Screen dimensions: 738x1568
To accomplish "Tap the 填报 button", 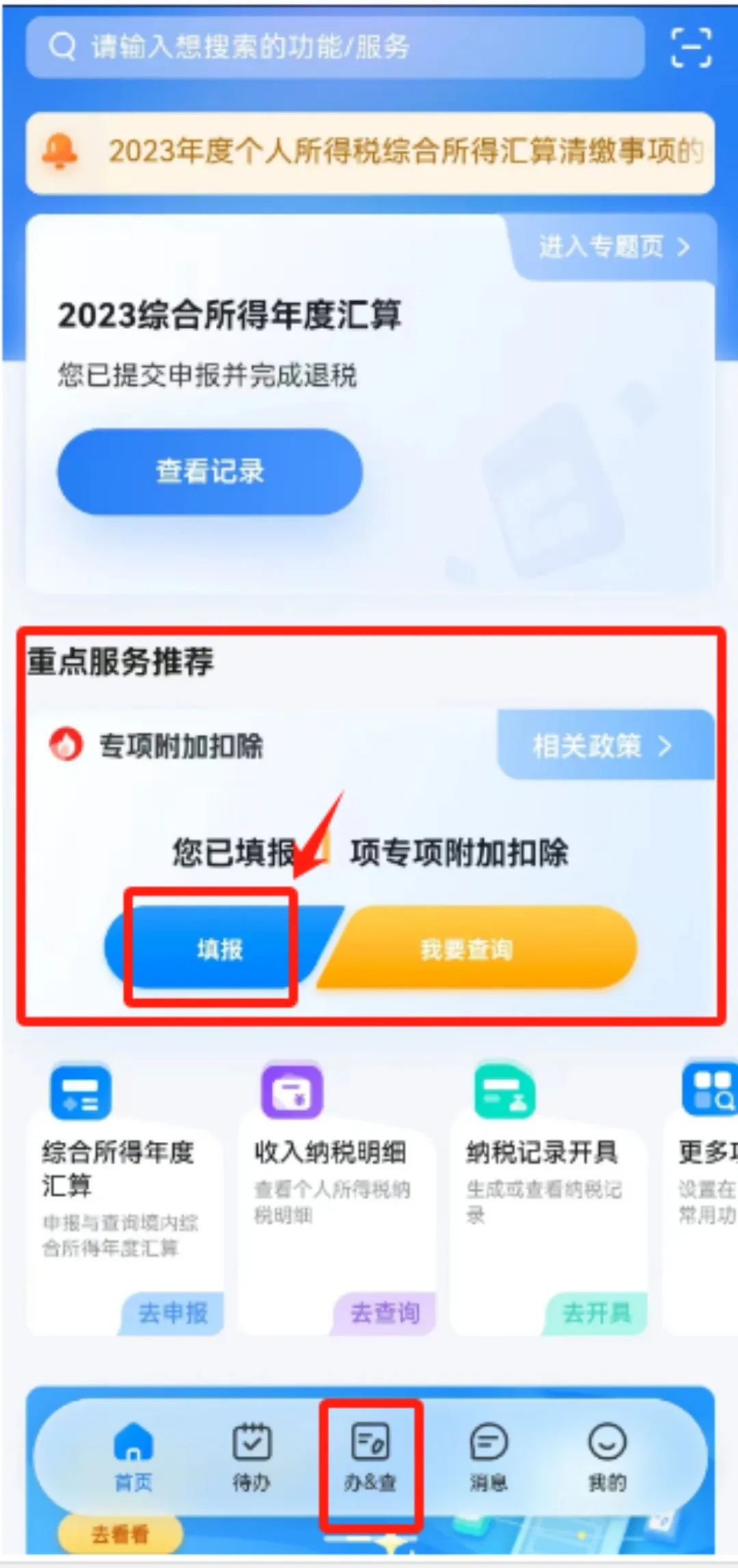I will pos(219,949).
